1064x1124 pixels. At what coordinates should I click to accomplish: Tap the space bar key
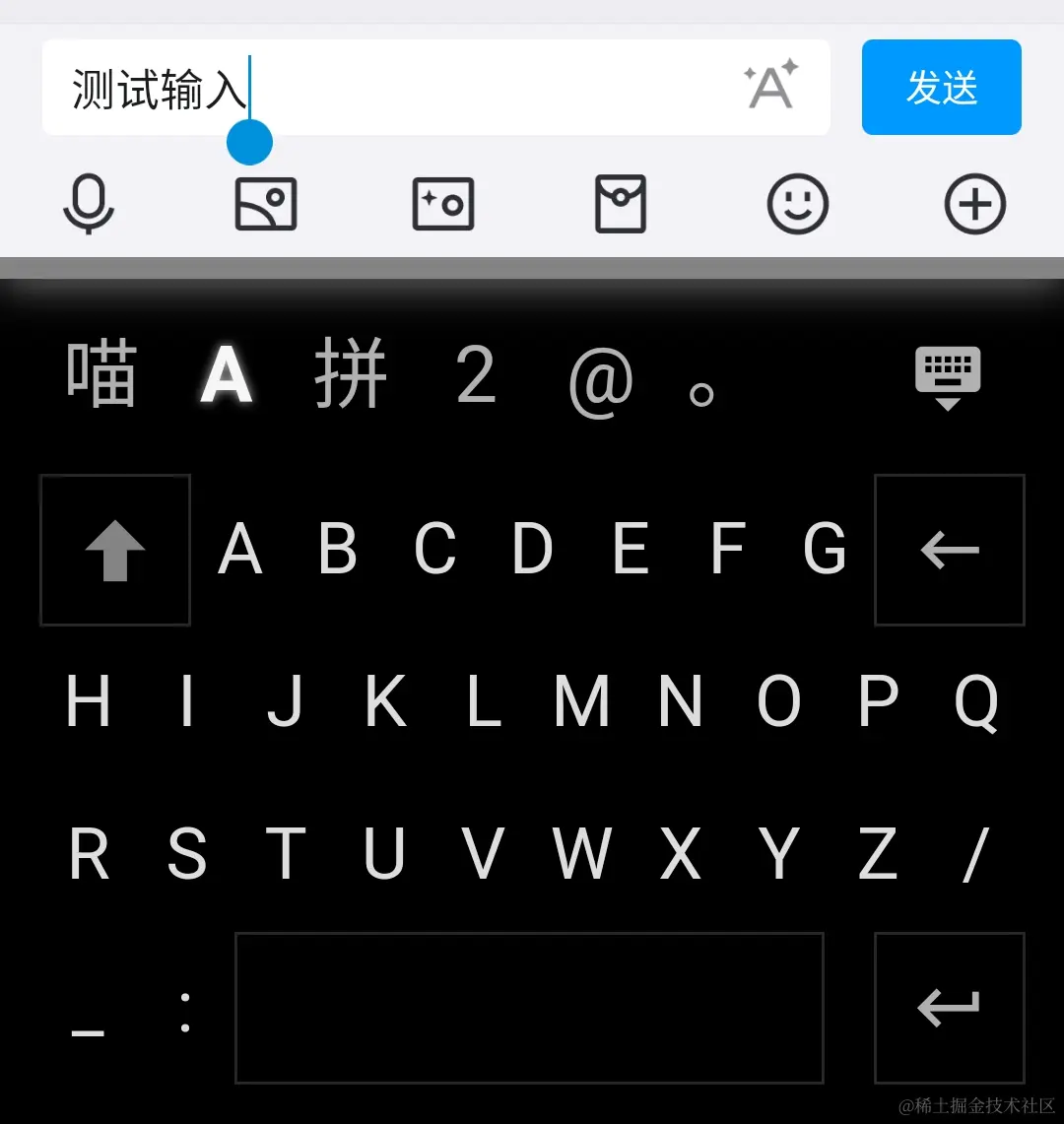tap(529, 1007)
